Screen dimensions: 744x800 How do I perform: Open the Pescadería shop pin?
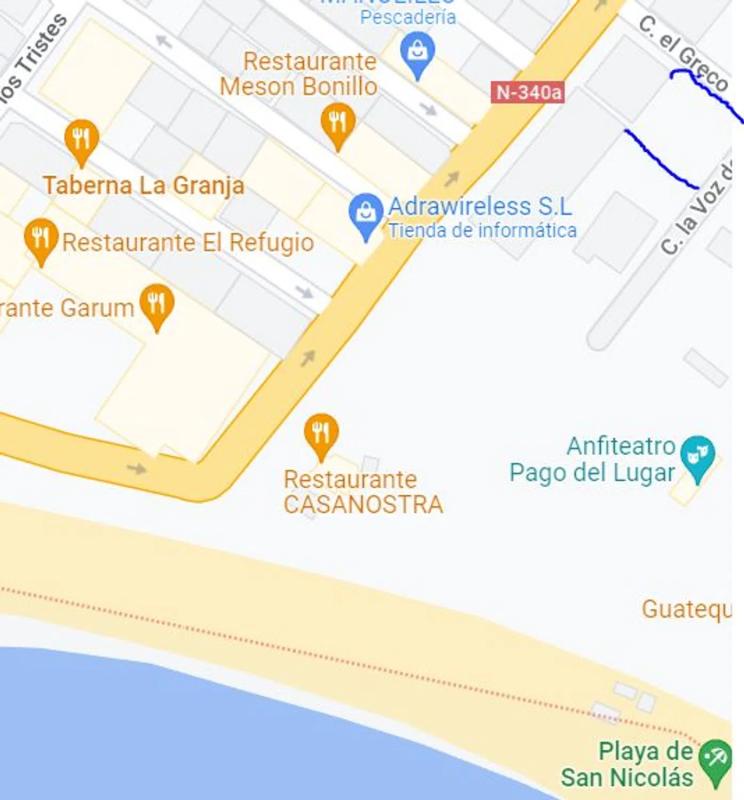click(x=417, y=52)
